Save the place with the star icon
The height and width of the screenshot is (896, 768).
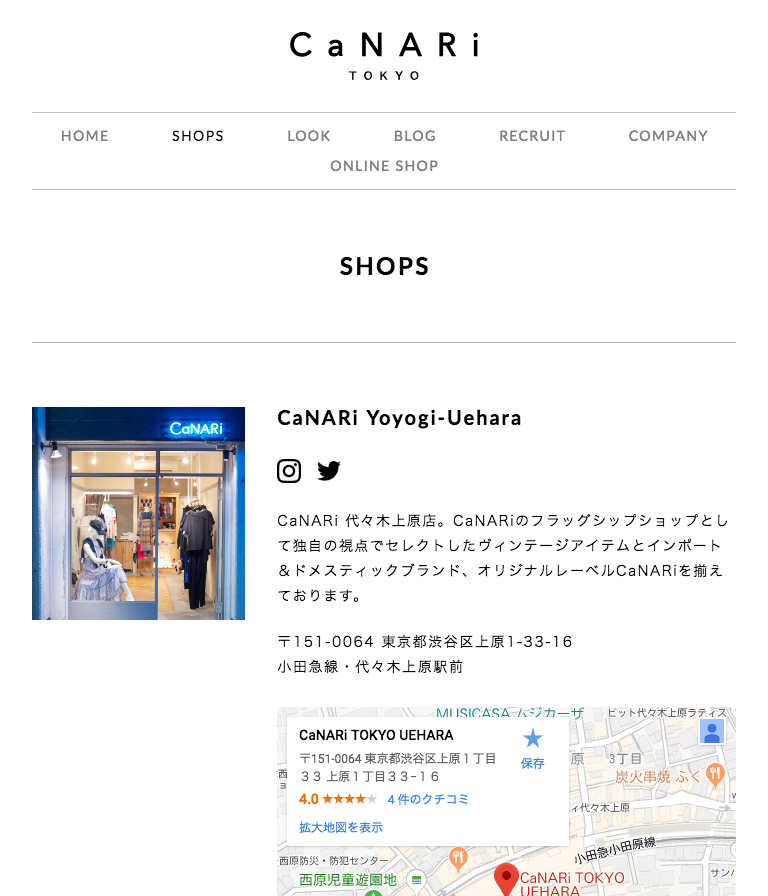(x=532, y=747)
